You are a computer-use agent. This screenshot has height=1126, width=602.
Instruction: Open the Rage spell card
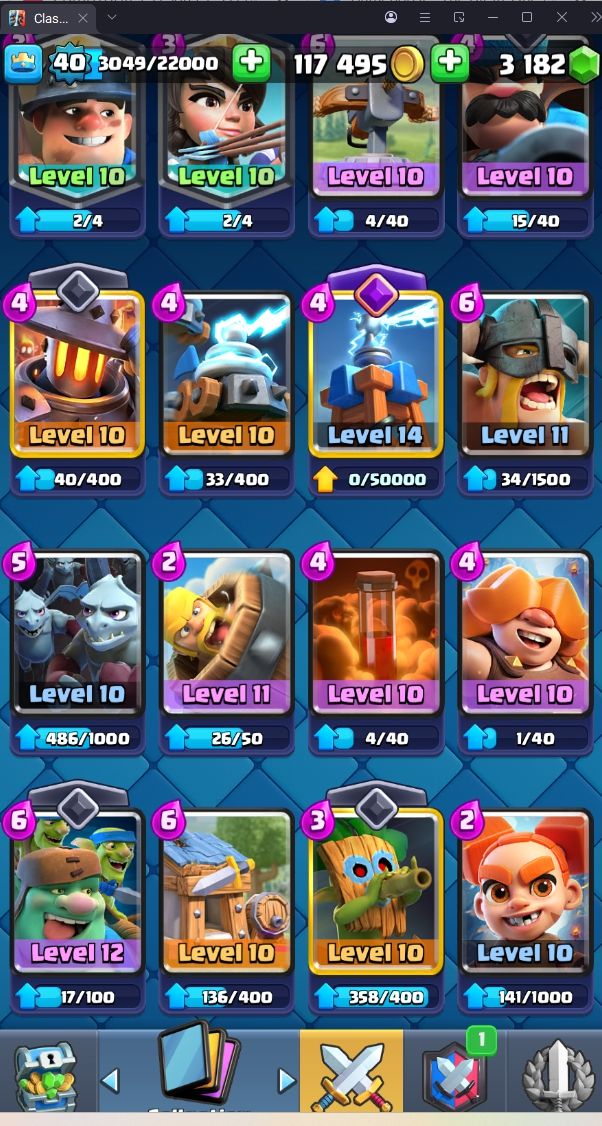(x=376, y=650)
